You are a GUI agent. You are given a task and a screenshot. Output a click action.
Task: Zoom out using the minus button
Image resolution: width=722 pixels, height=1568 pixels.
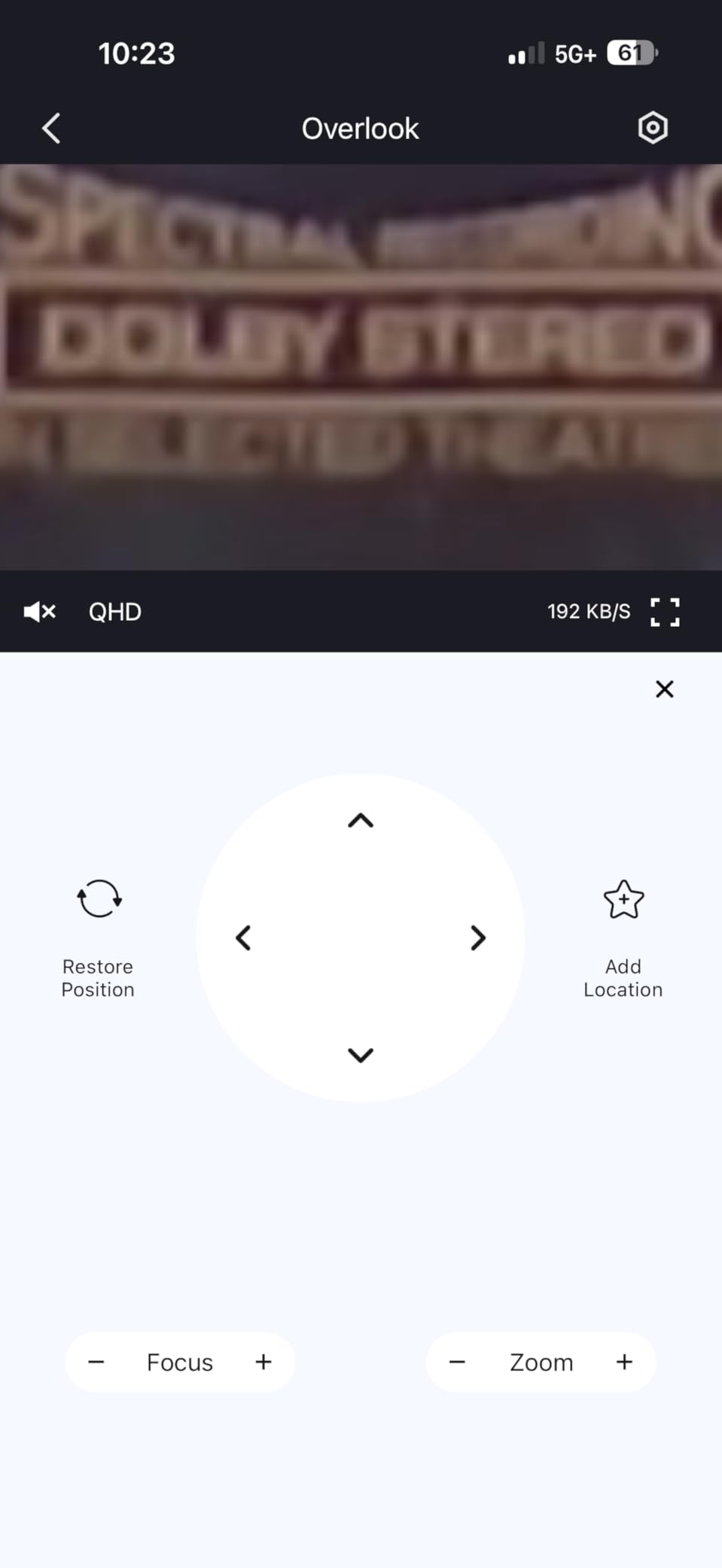pyautogui.click(x=457, y=1362)
